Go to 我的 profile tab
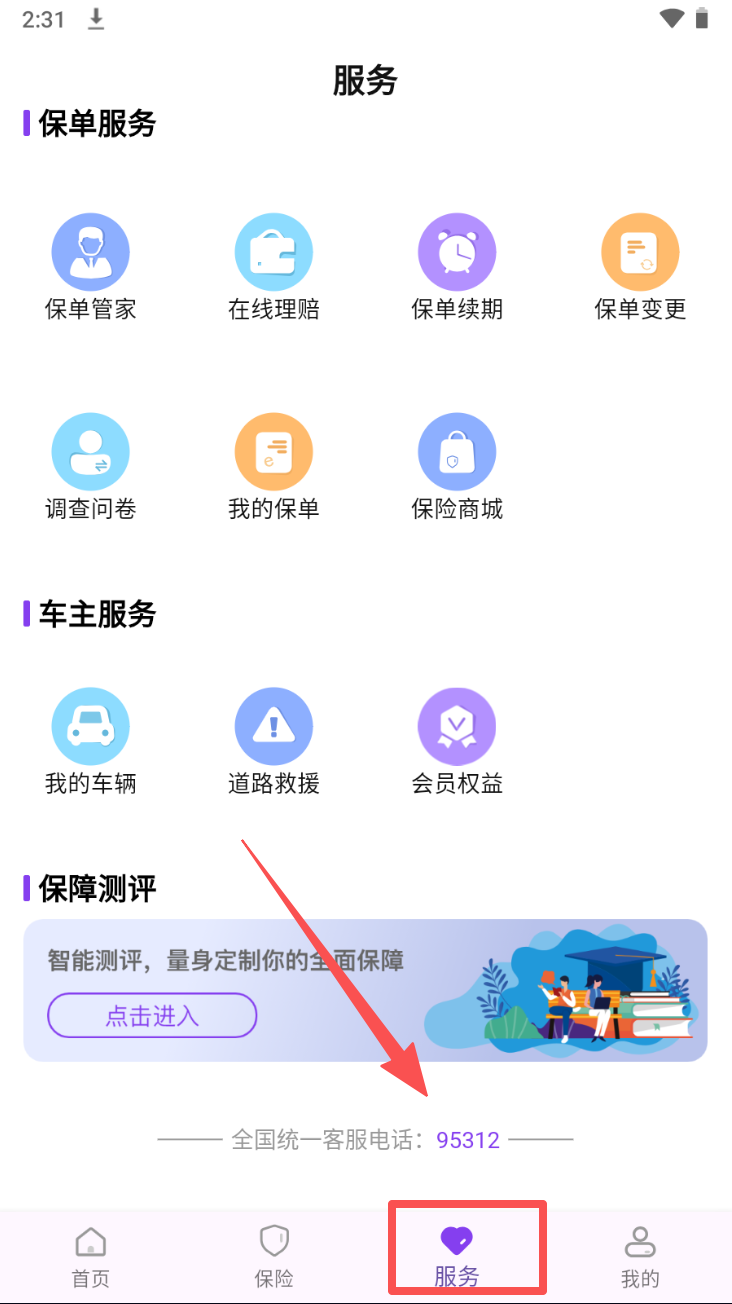 pos(640,1257)
